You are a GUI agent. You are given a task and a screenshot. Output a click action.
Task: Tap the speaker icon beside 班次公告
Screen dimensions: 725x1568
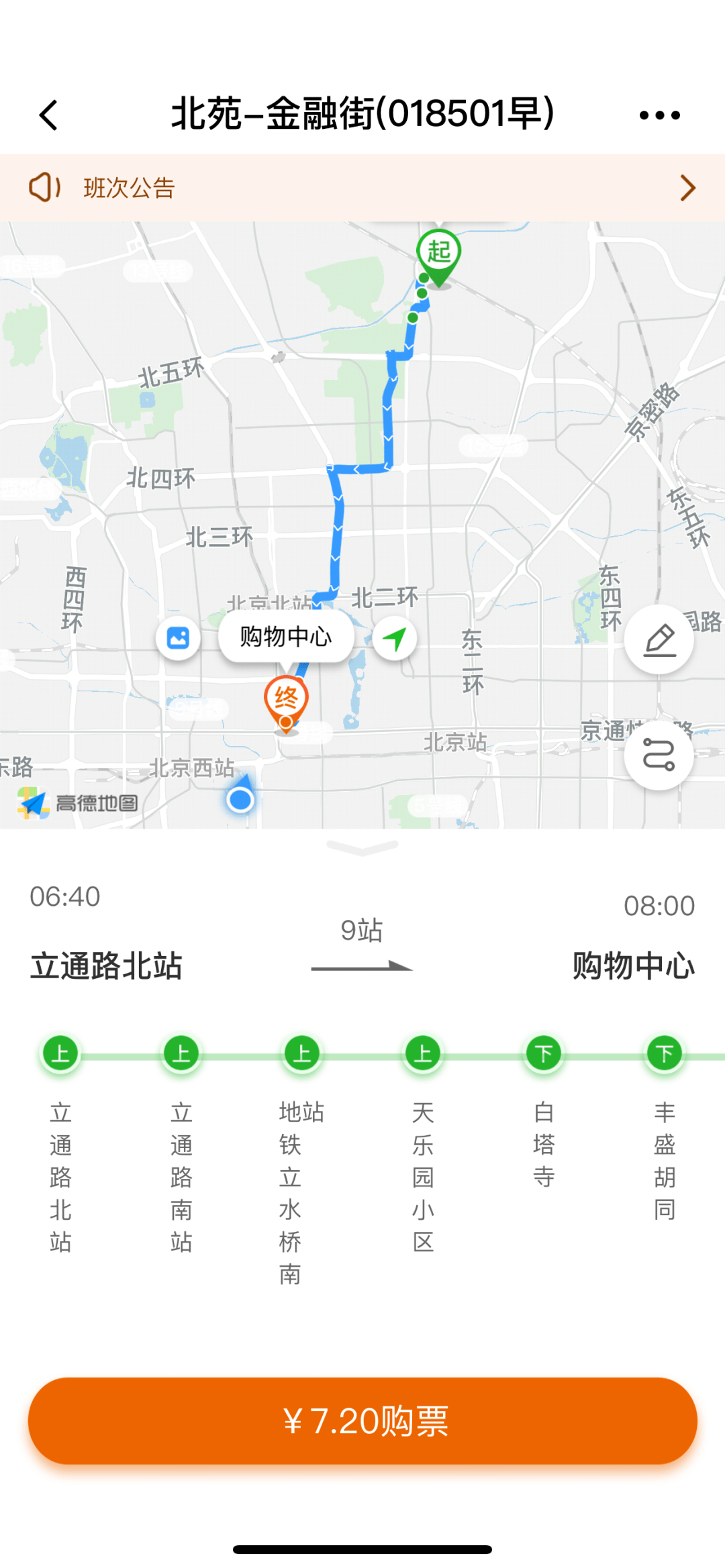point(44,188)
